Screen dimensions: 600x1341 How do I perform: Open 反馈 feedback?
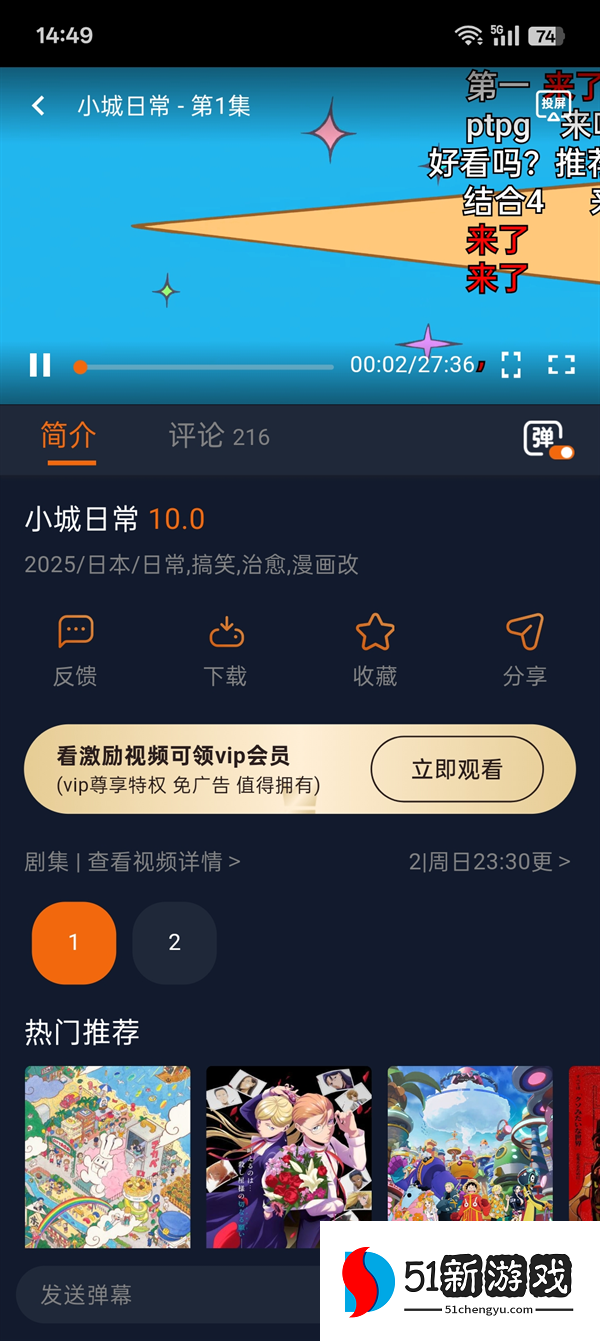point(75,651)
